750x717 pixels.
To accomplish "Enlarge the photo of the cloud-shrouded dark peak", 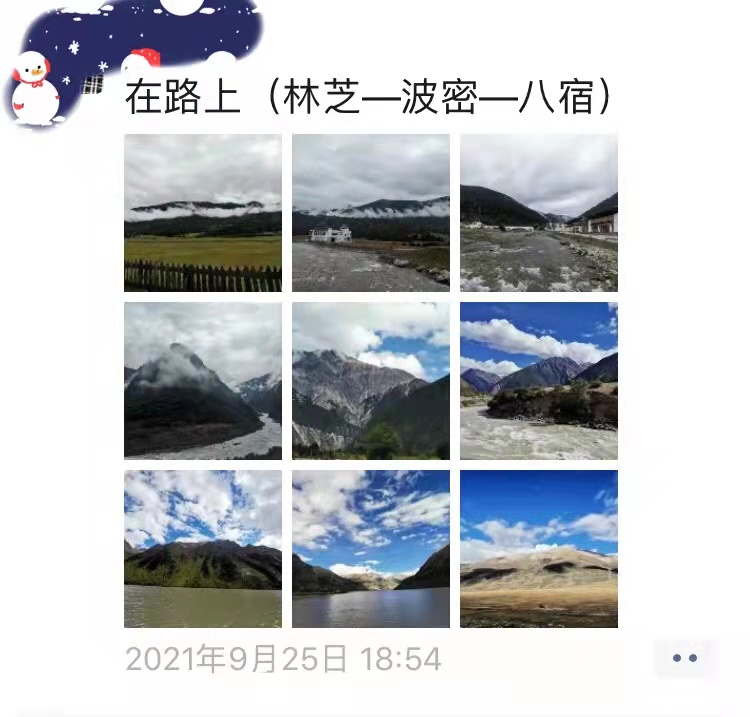I will (x=203, y=381).
